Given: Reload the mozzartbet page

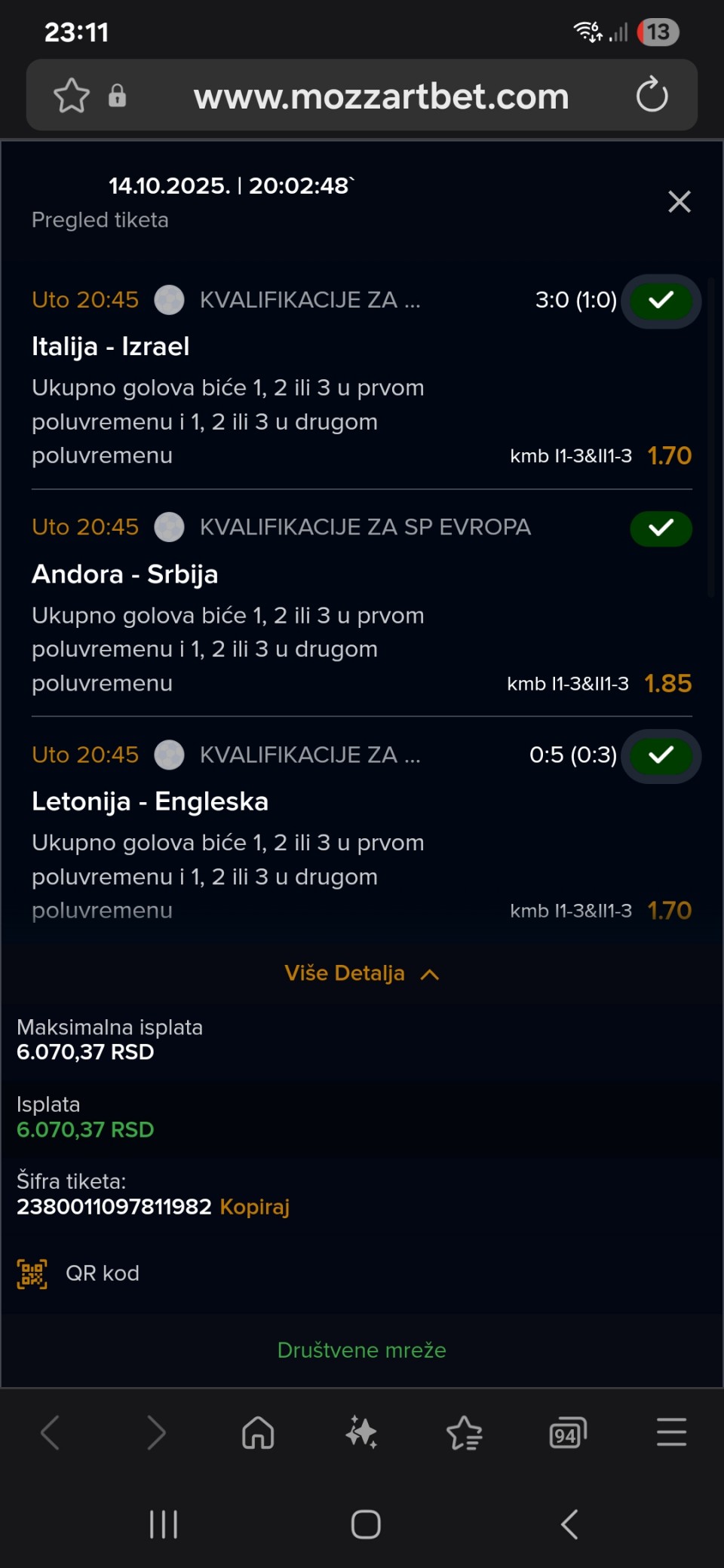Looking at the screenshot, I should tap(652, 96).
